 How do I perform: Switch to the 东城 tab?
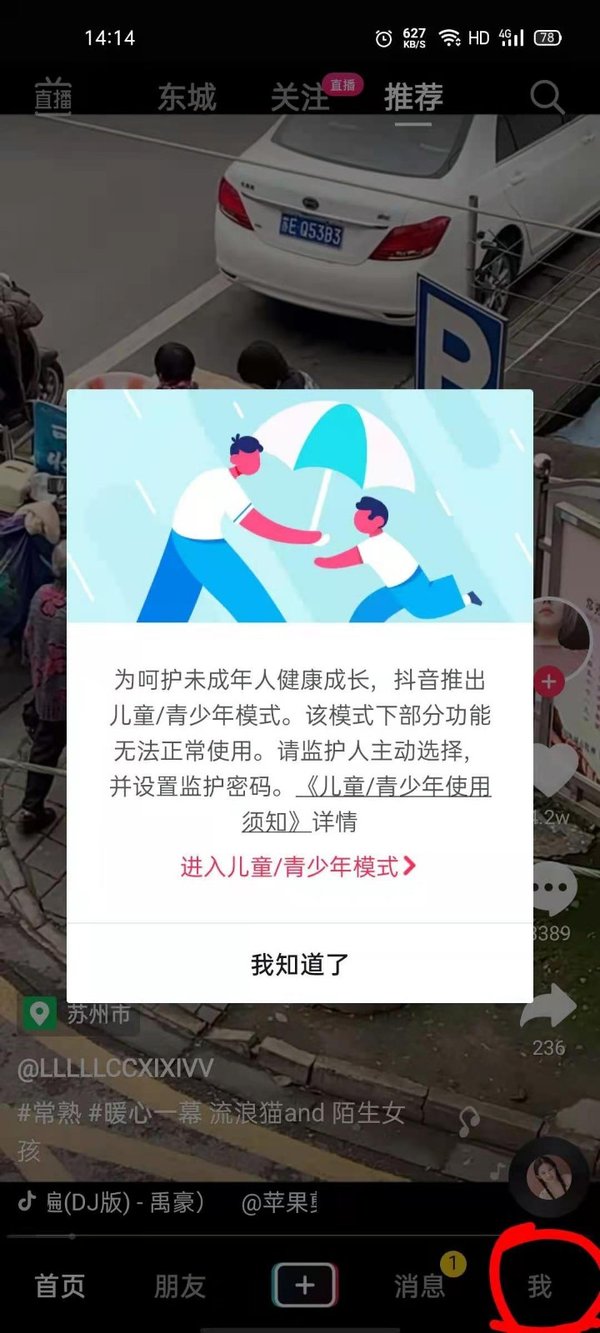(187, 97)
